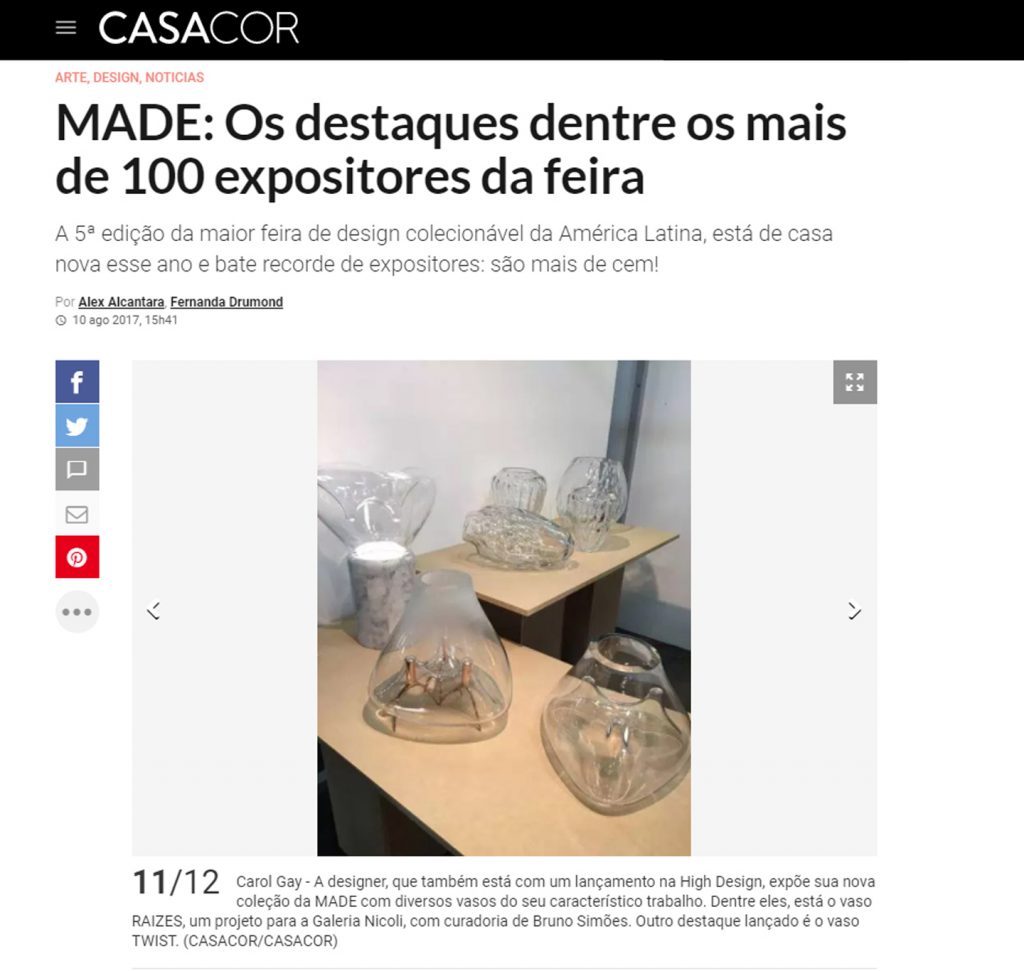Image resolution: width=1024 pixels, height=971 pixels.
Task: Expand the gallery to fullscreen
Action: [x=854, y=382]
